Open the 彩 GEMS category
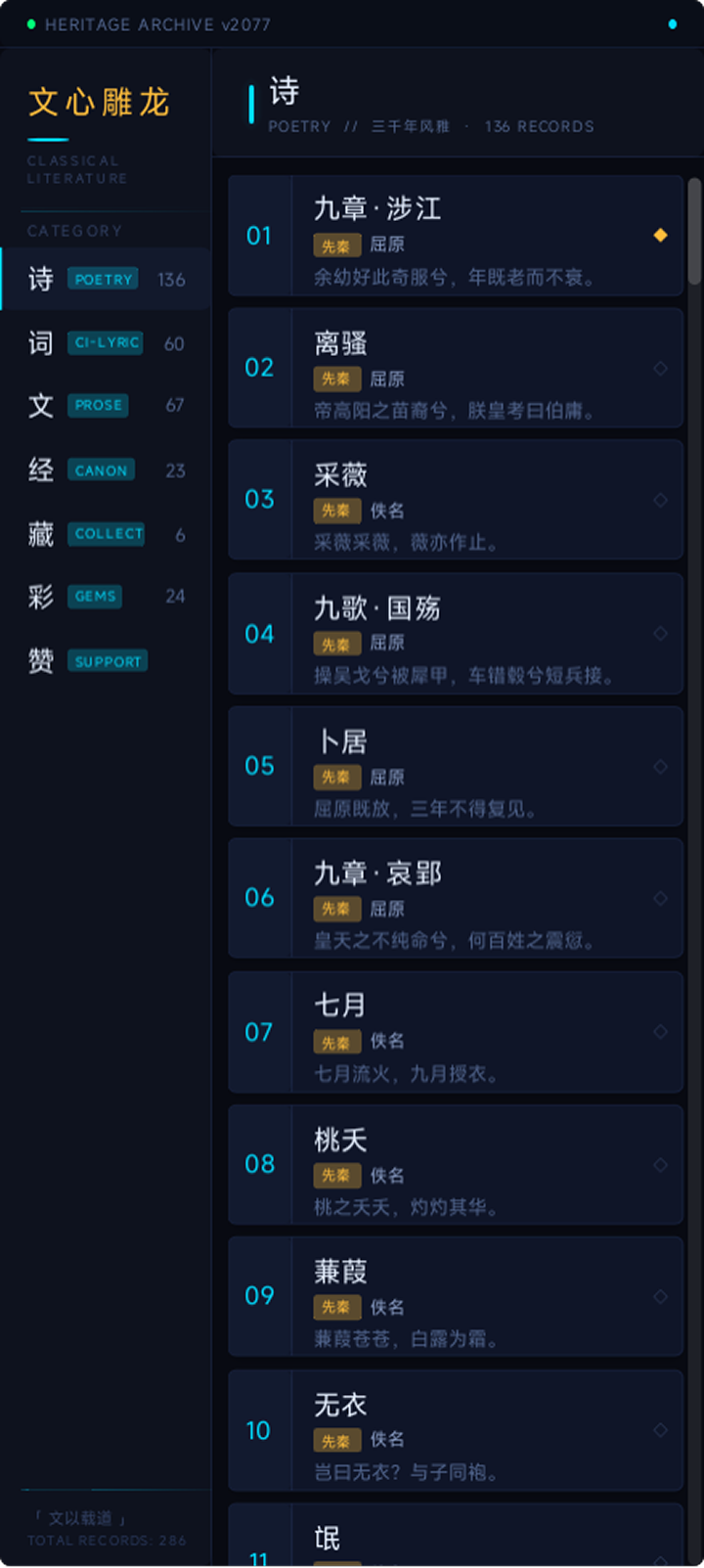Viewport: 704px width, 1568px height. (106, 597)
